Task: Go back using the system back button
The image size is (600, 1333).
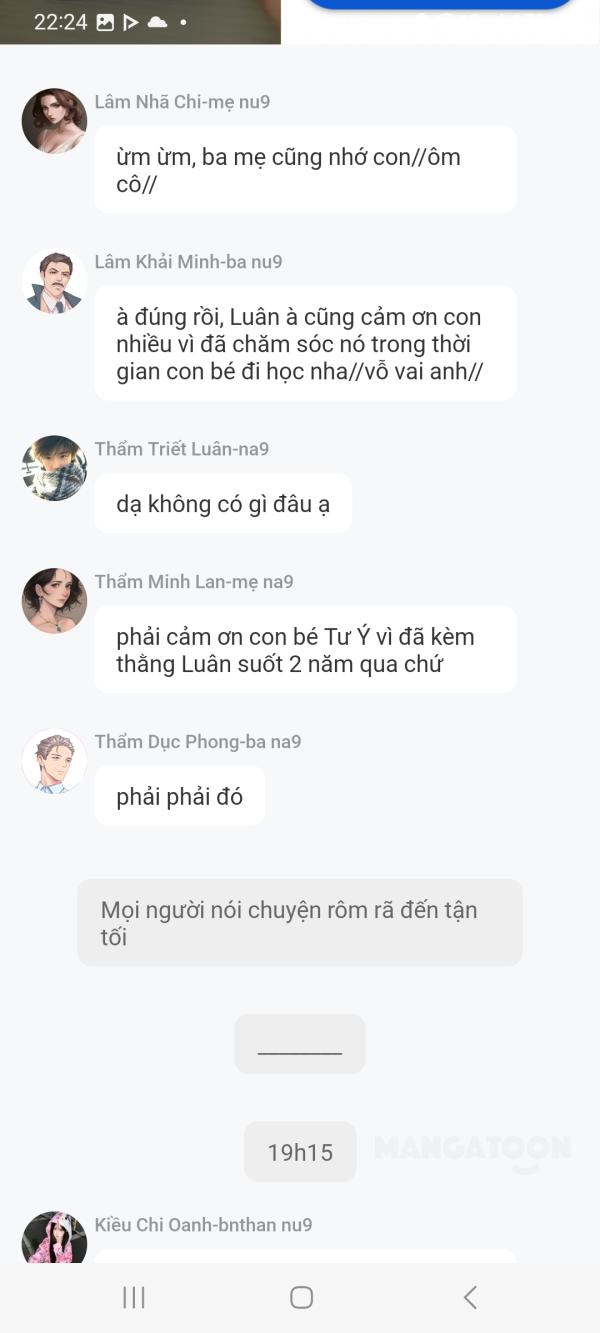Action: click(469, 1297)
